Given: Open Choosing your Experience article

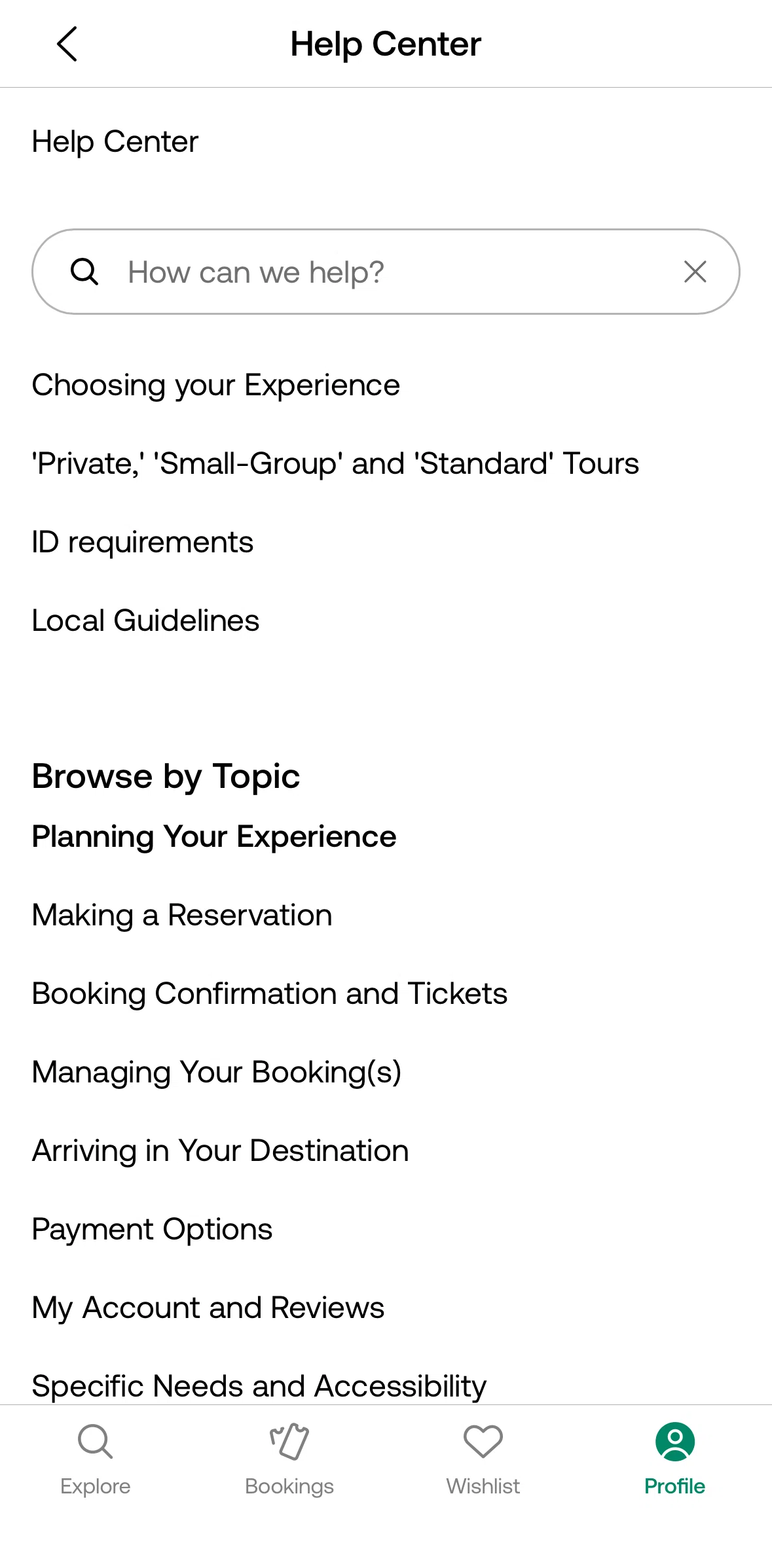Looking at the screenshot, I should pyautogui.click(x=216, y=385).
